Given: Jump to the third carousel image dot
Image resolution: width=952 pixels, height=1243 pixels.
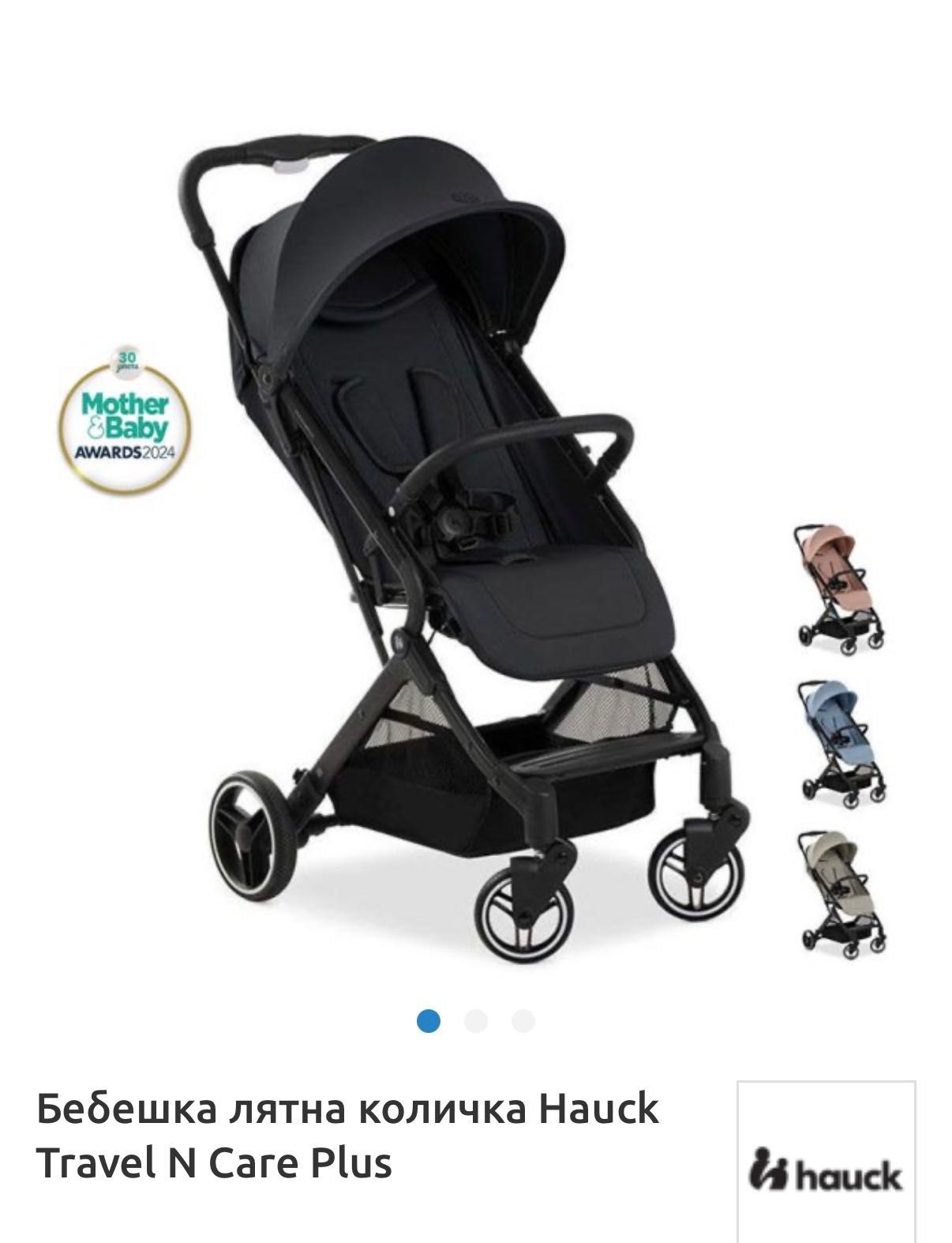Looking at the screenshot, I should coord(523,1021).
